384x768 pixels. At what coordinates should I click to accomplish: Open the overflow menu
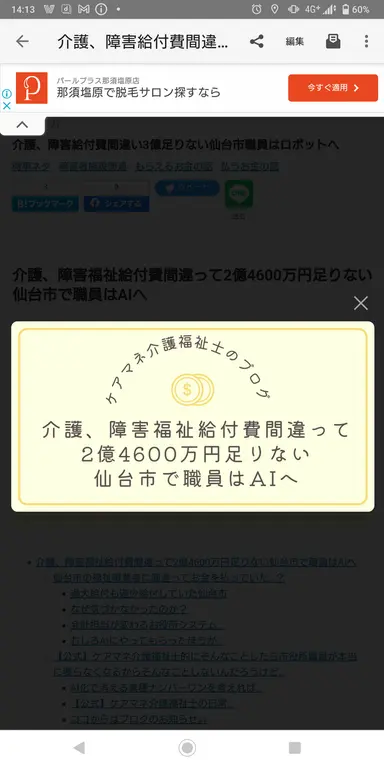coord(366,42)
